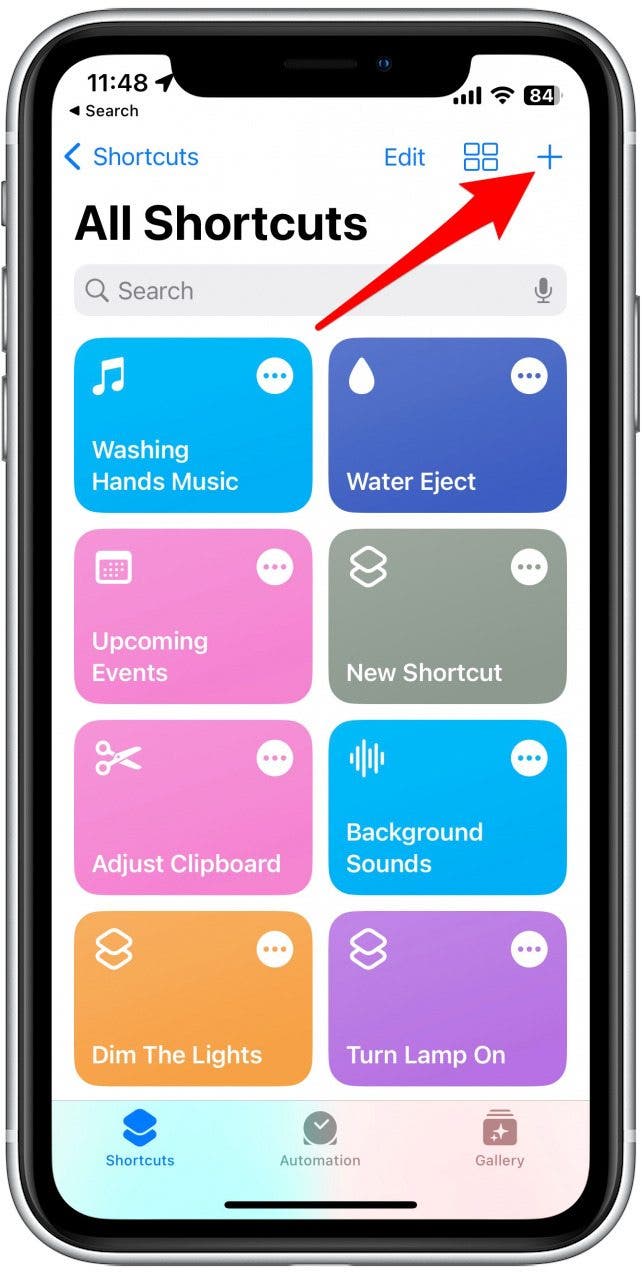642x1274 pixels.
Task: Go back to Shortcuts folders
Action: click(131, 157)
